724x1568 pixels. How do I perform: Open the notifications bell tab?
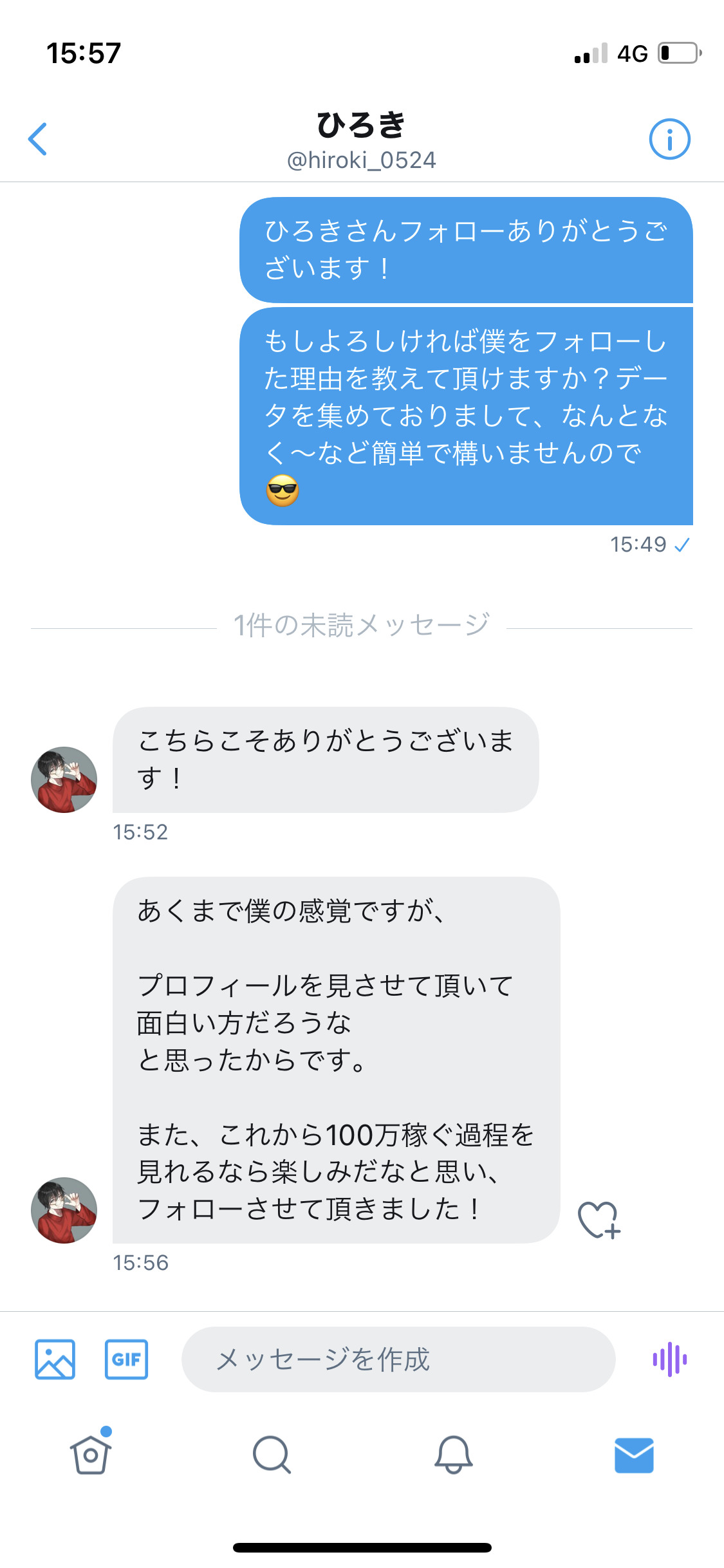click(x=453, y=1454)
